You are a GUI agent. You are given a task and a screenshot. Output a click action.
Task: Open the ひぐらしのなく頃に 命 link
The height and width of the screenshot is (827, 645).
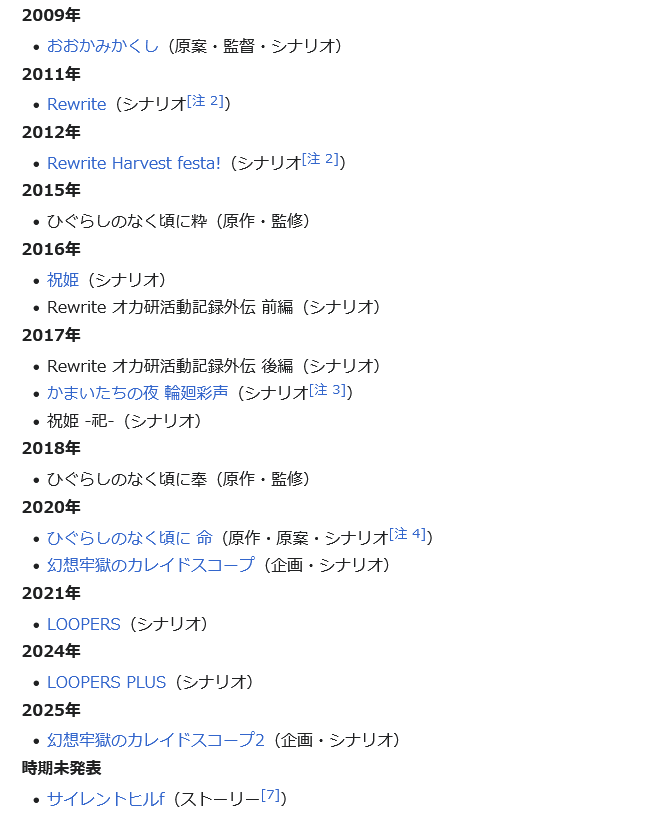point(129,537)
